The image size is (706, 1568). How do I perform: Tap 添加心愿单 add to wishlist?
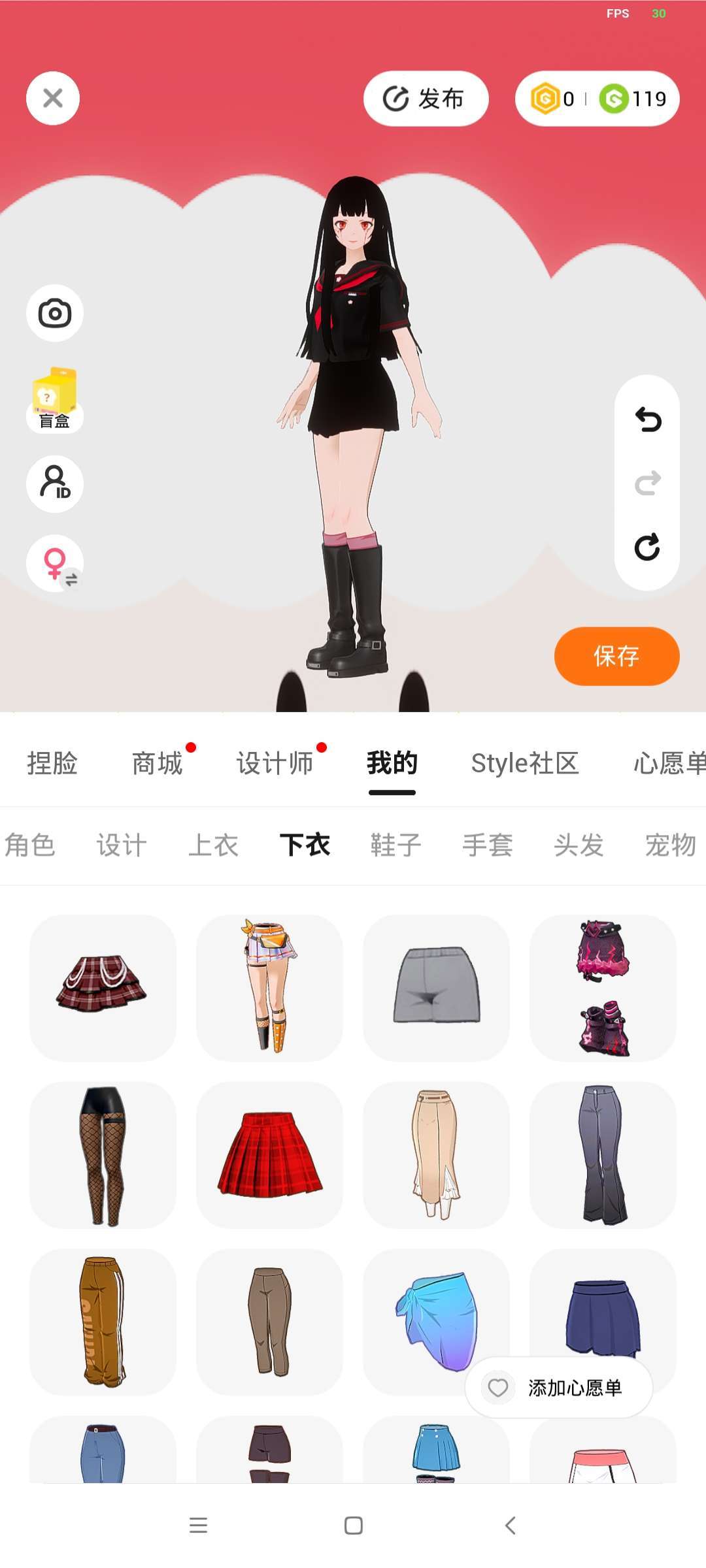pos(559,1388)
